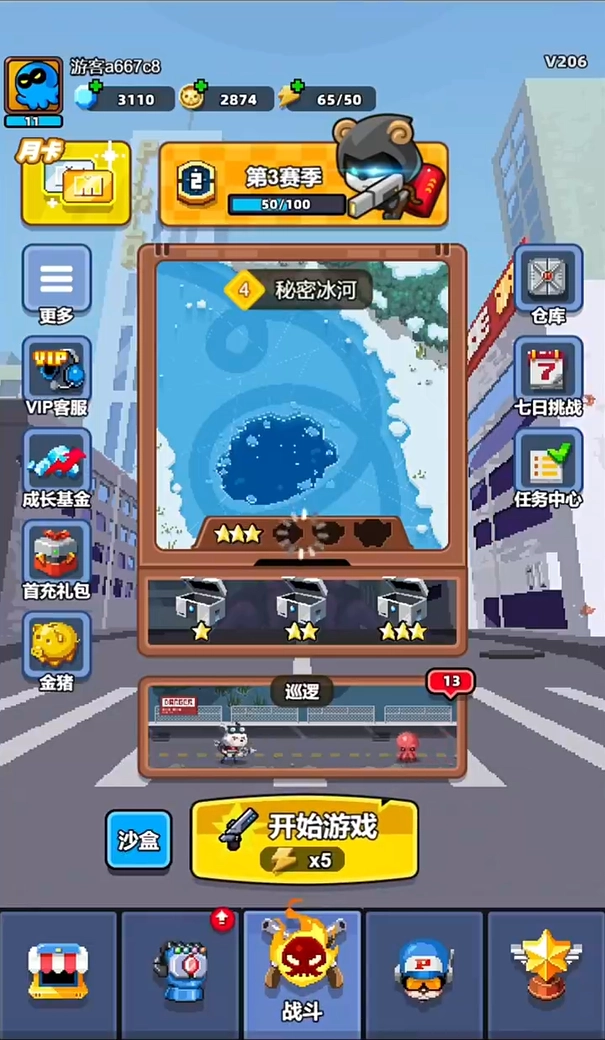Open the 金猪 golden pig
605x1040 pixels.
[x=57, y=652]
